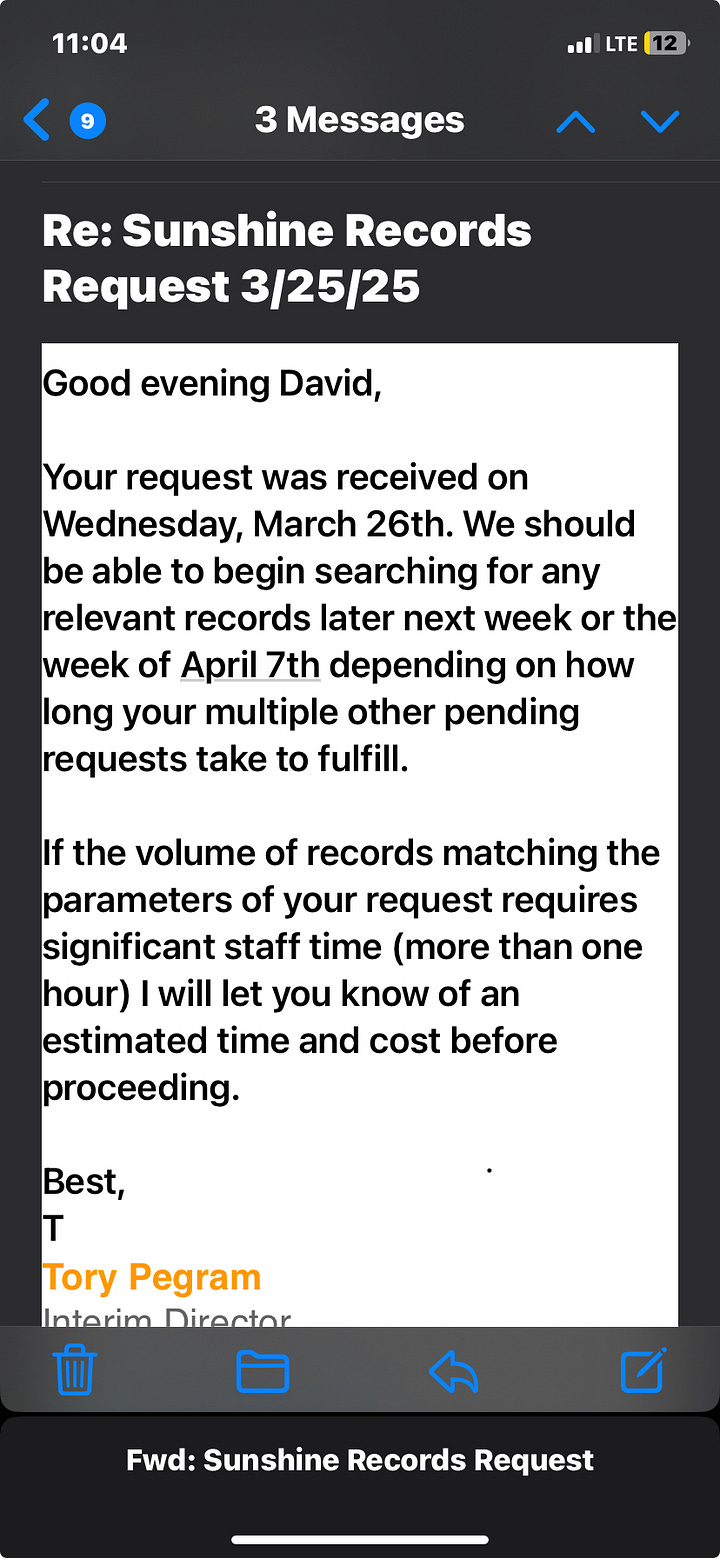Screen dimensions: 720x1558
Task: Move message to a folder
Action: click(263, 1371)
